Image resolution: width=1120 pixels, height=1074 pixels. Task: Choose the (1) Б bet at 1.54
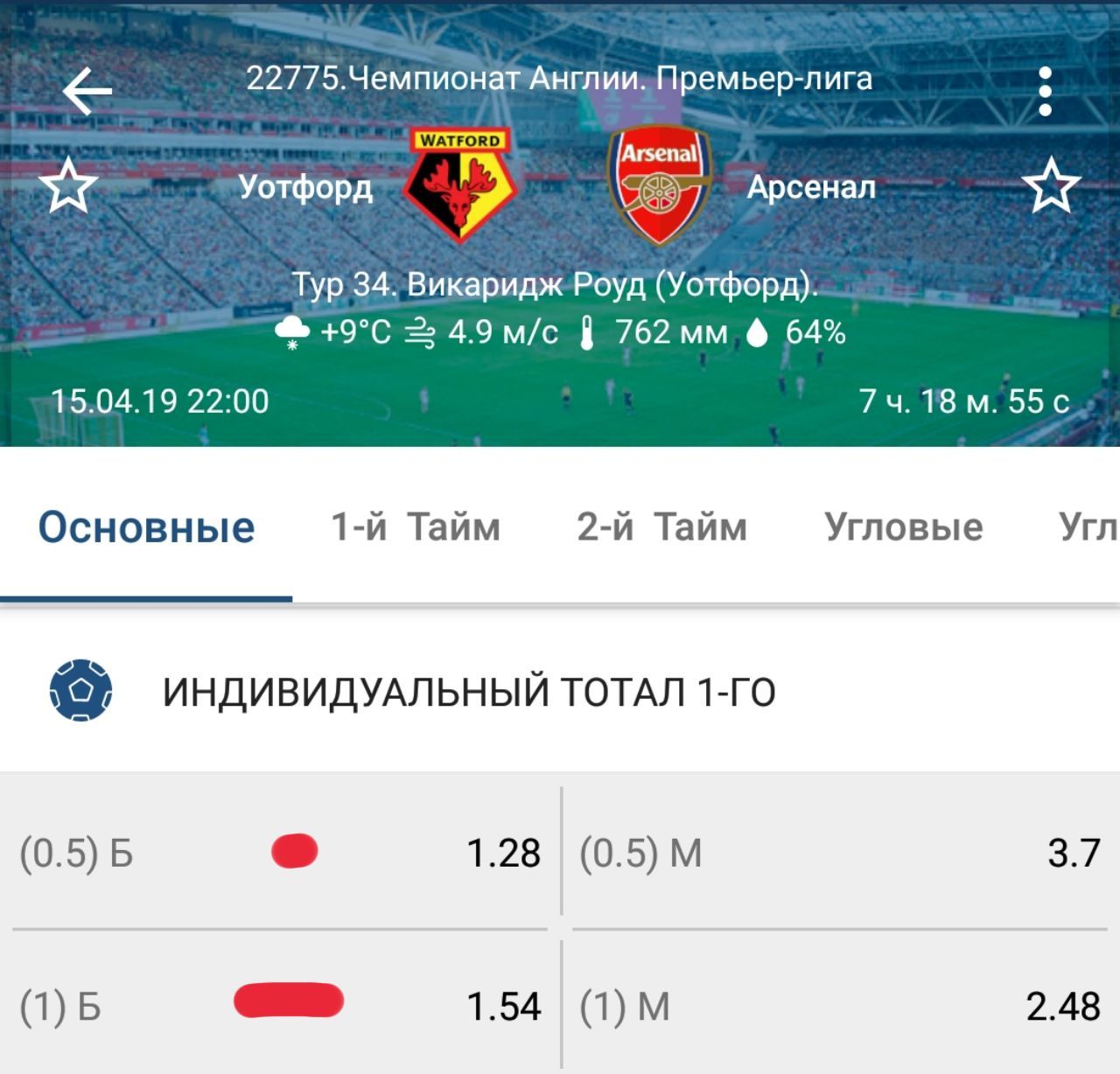(280, 1006)
